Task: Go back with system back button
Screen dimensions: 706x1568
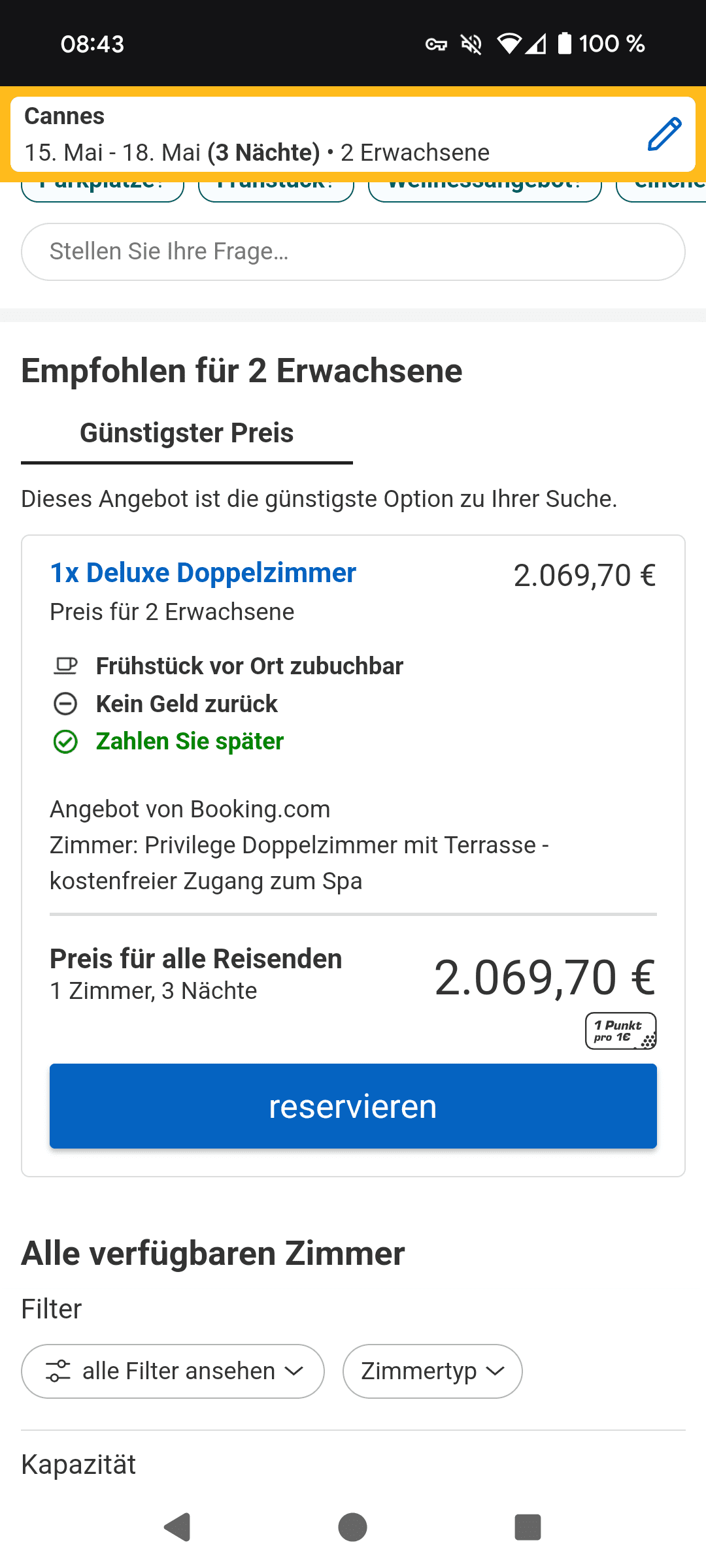Action: pyautogui.click(x=176, y=1527)
